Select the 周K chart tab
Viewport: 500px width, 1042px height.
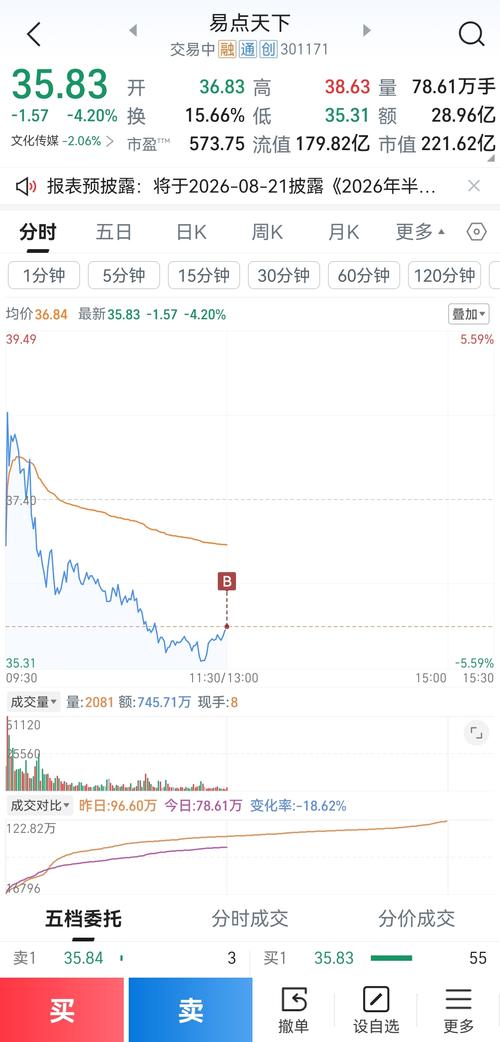[267, 232]
